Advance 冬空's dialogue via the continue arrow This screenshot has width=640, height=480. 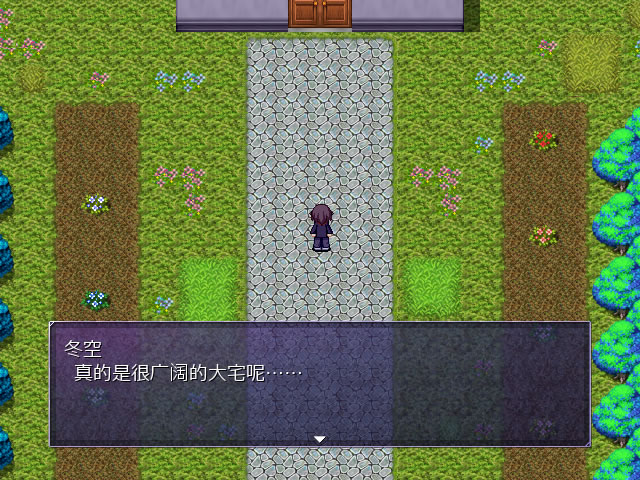[x=319, y=438]
